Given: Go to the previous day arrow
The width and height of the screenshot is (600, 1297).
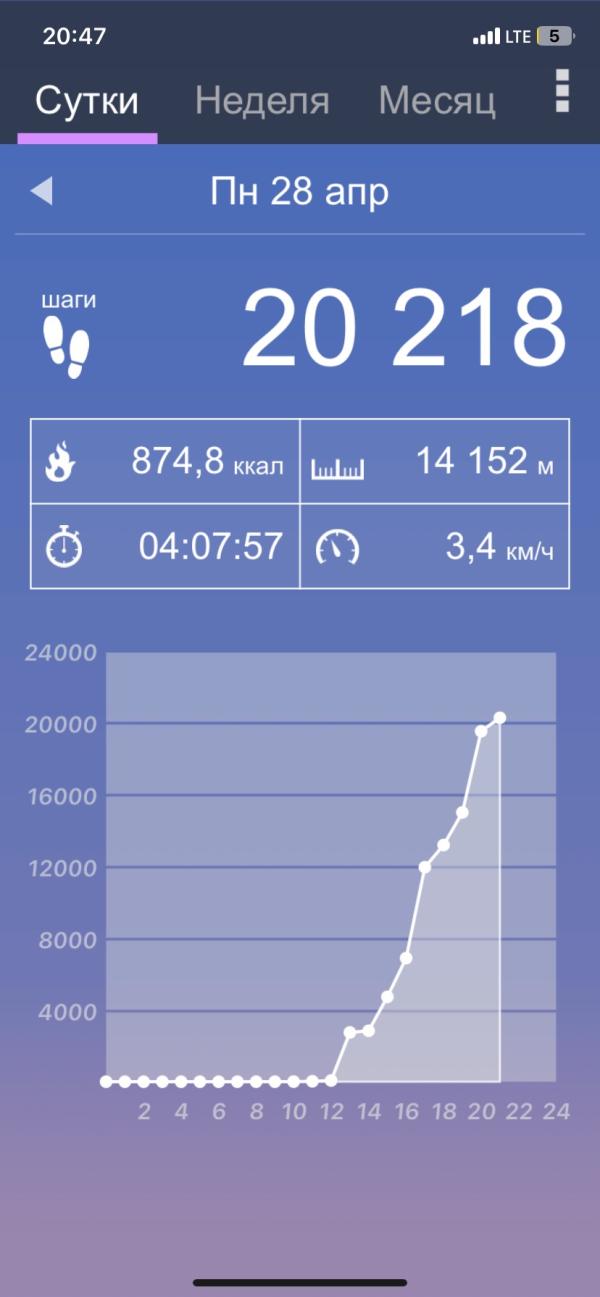Looking at the screenshot, I should pyautogui.click(x=42, y=191).
